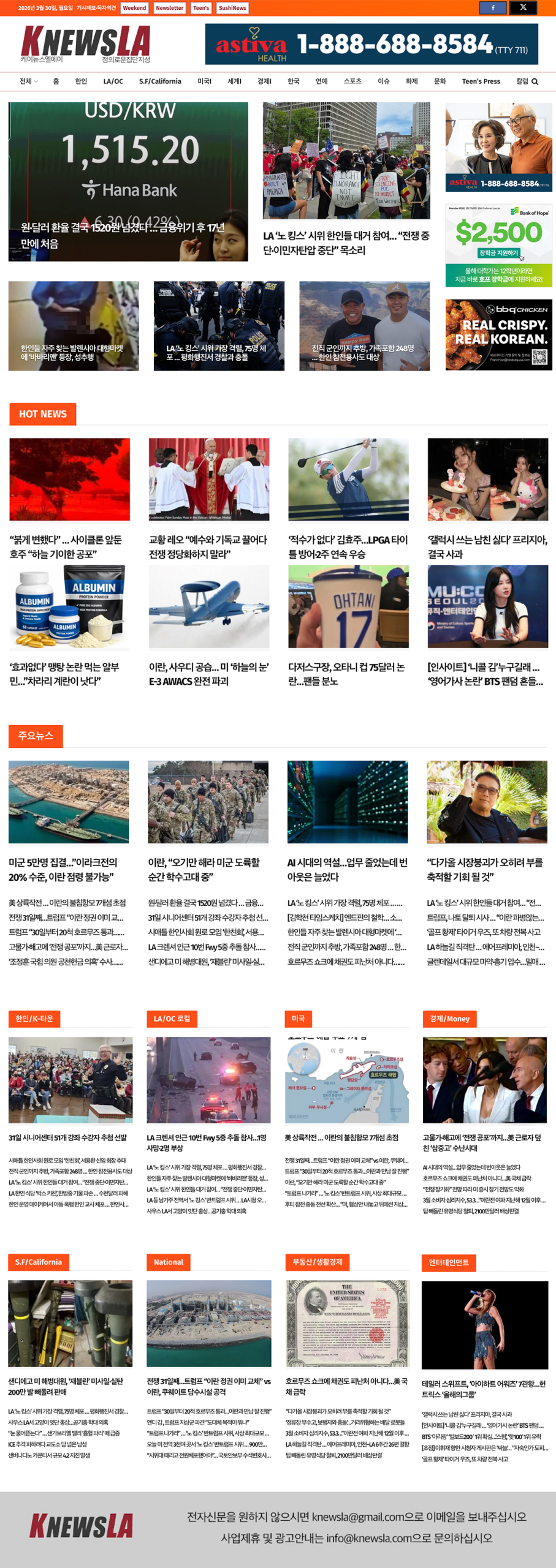Image resolution: width=556 pixels, height=1568 pixels.
Task: Open the search magnifier icon
Action: click(x=535, y=81)
